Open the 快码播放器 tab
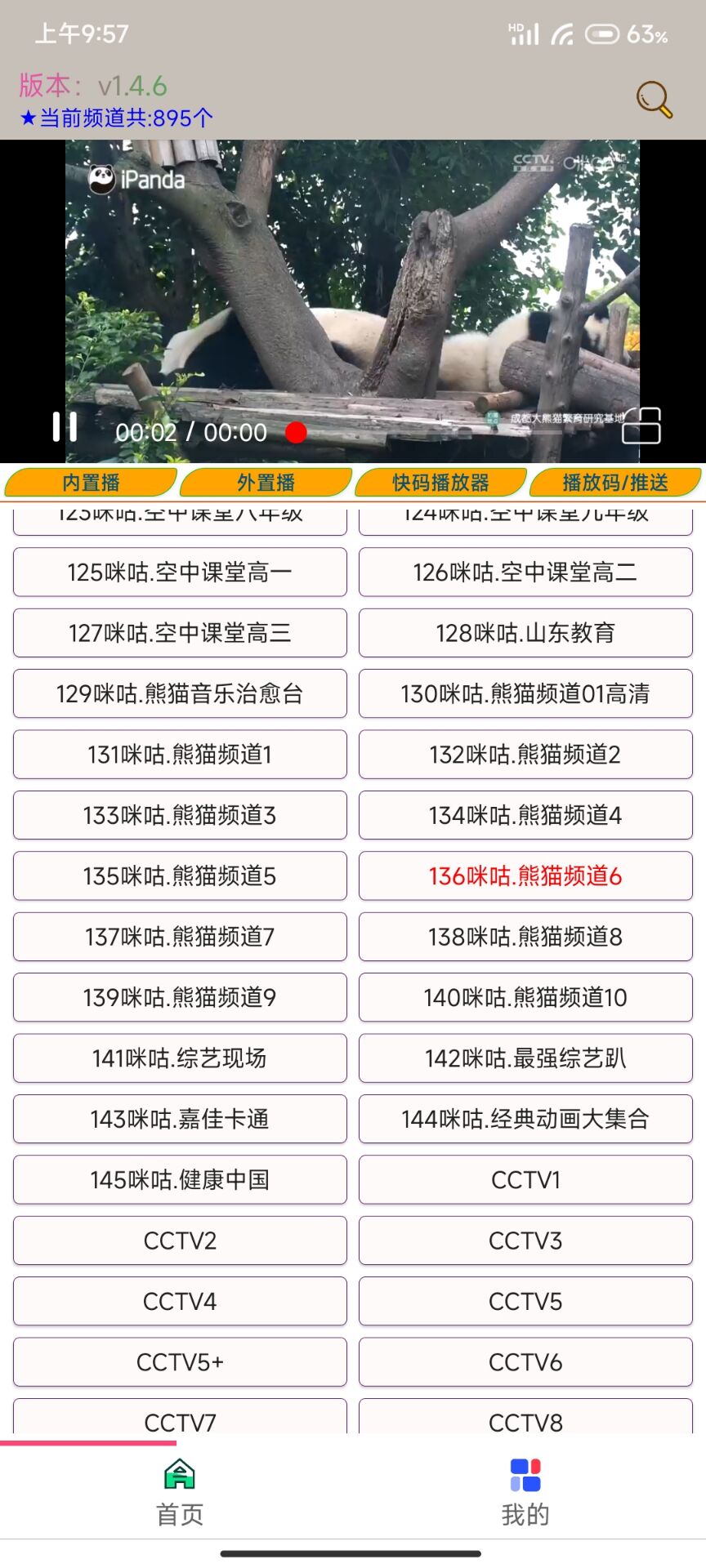This screenshot has width=706, height=1568. 440,483
